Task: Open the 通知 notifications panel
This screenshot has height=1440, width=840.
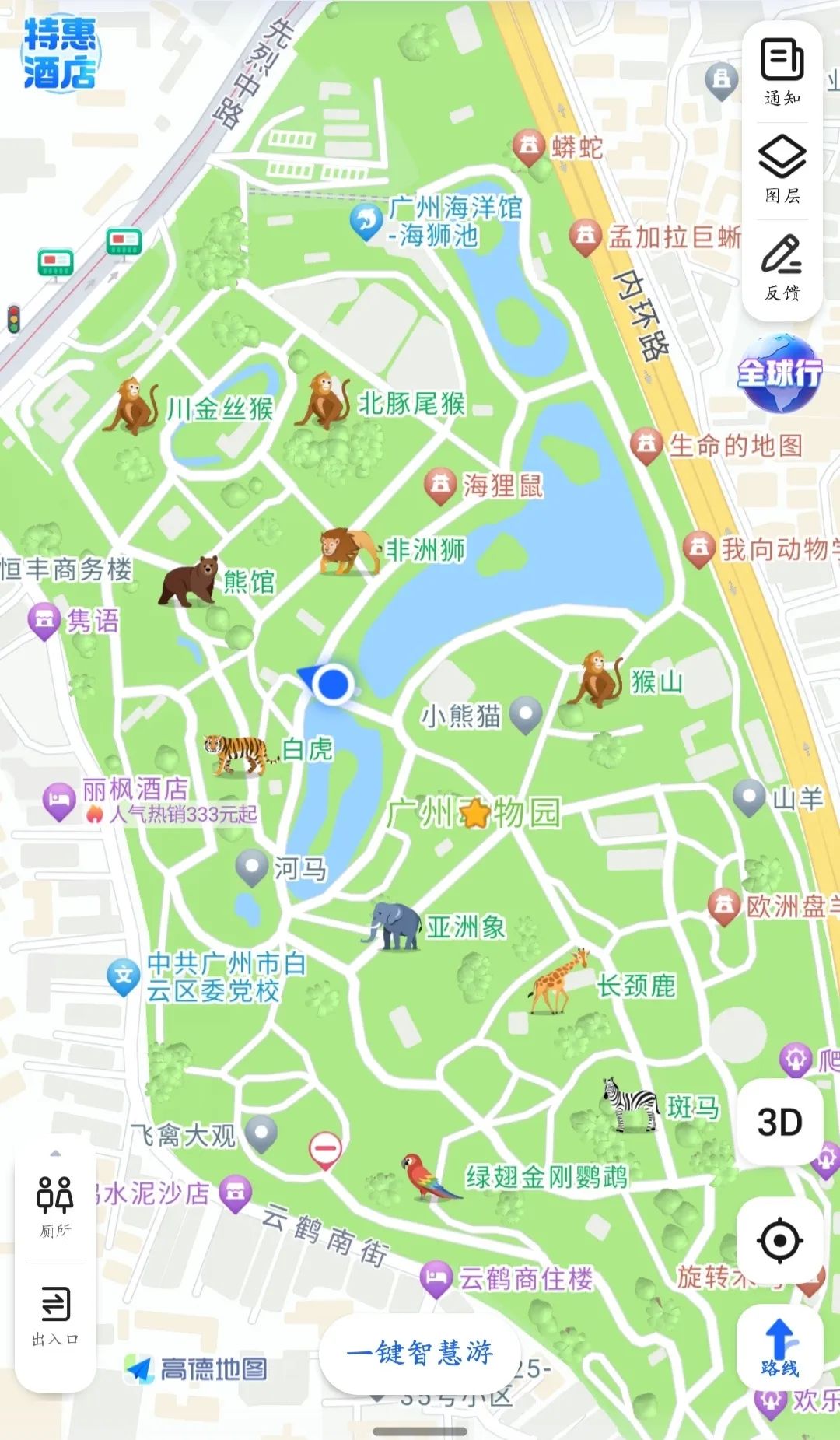Action: pos(782,72)
